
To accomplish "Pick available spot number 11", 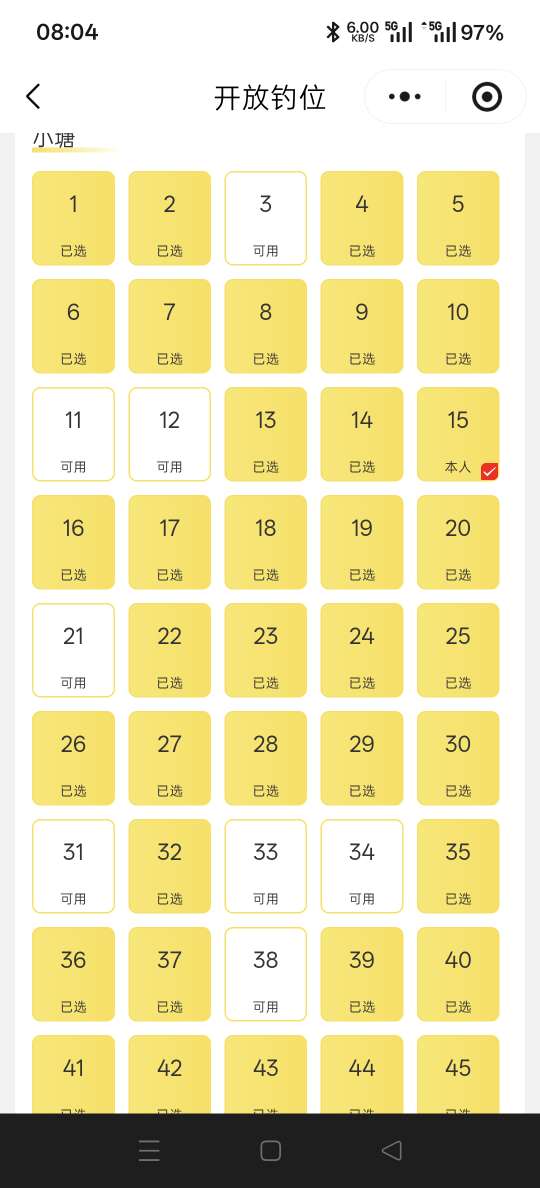I will click(73, 434).
